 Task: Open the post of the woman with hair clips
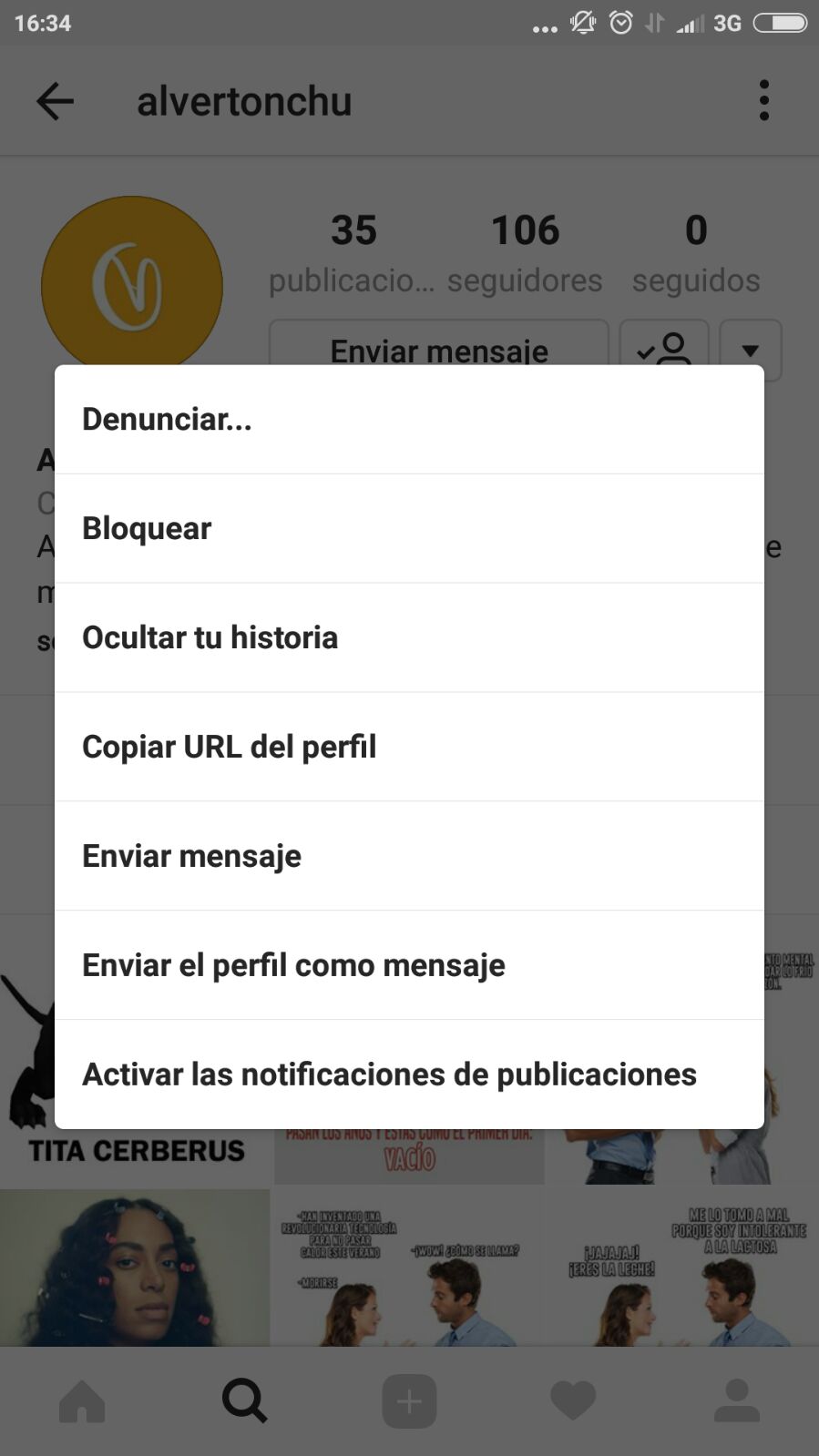[135, 1268]
